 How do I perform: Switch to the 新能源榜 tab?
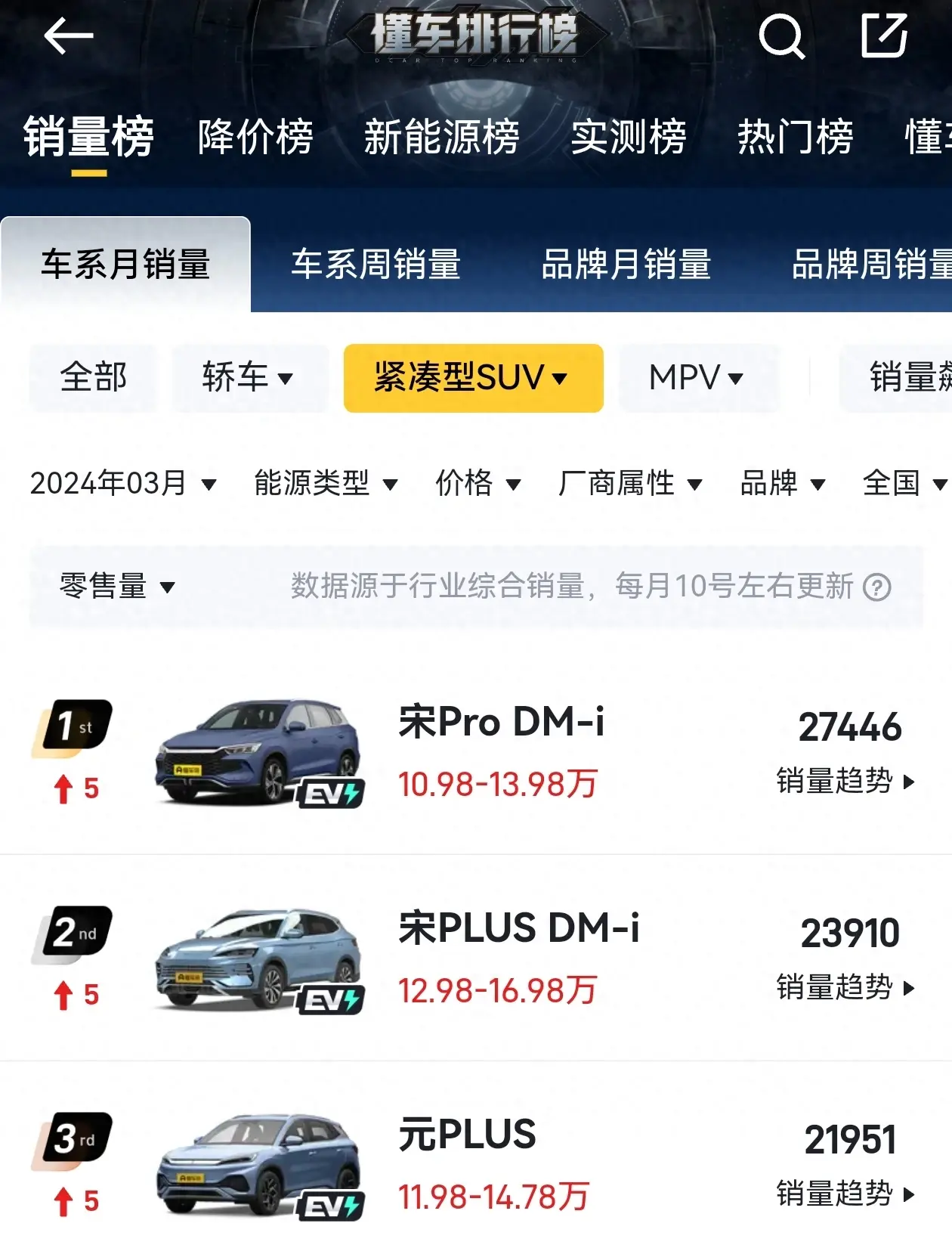pyautogui.click(x=441, y=138)
